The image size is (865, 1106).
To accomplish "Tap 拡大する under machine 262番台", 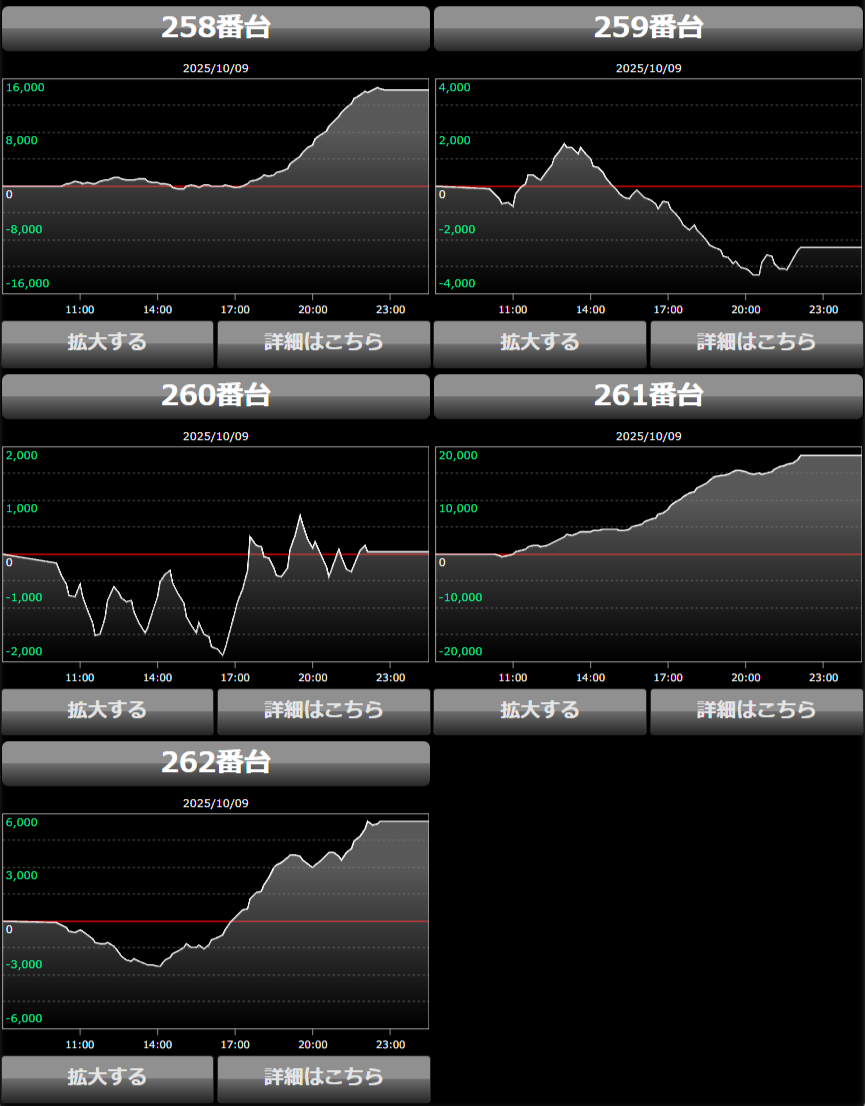I will click(x=107, y=1078).
